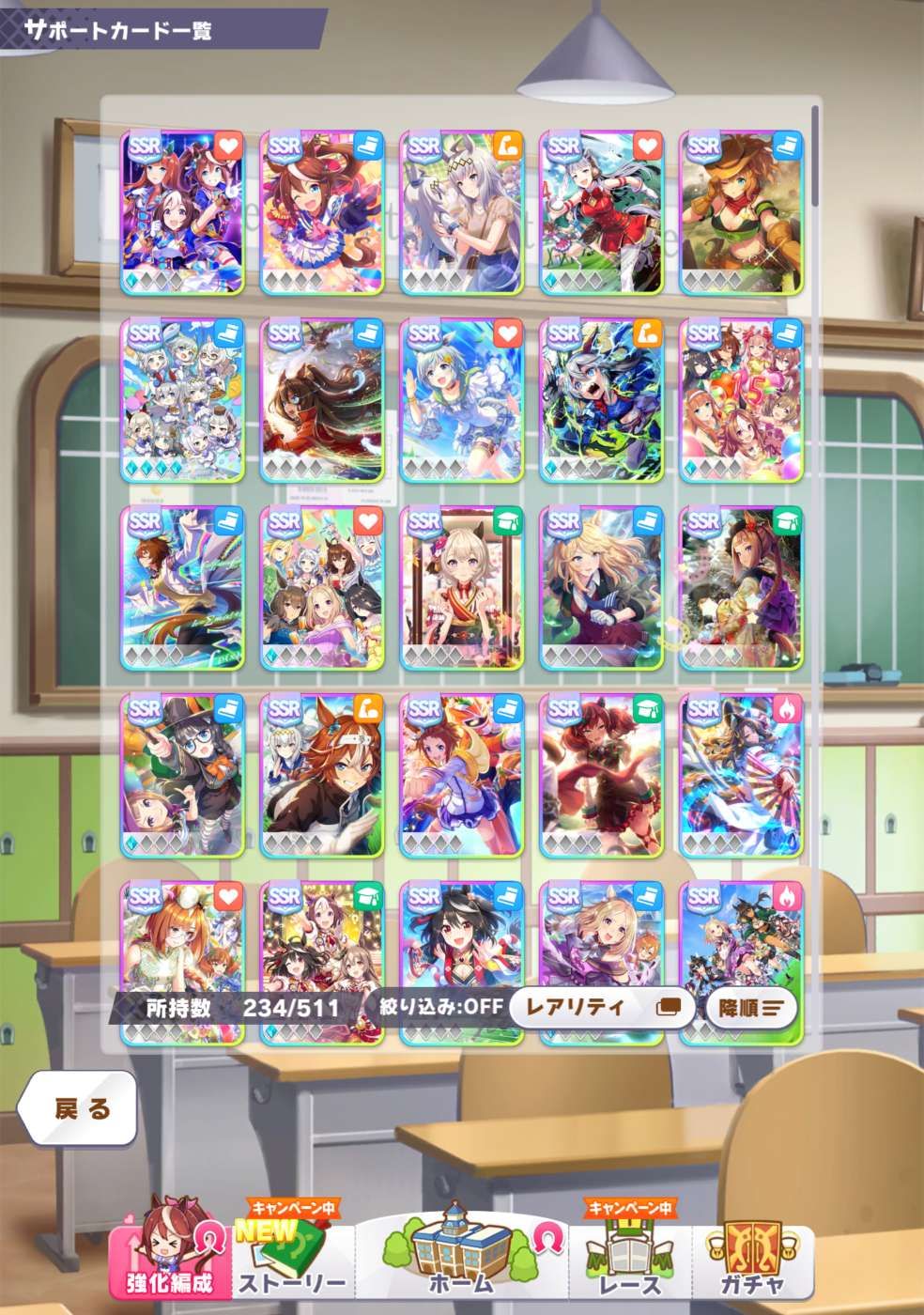The image size is (924, 1315).
Task: View the SSR grinning brown-haired girl card
Action: 321,777
